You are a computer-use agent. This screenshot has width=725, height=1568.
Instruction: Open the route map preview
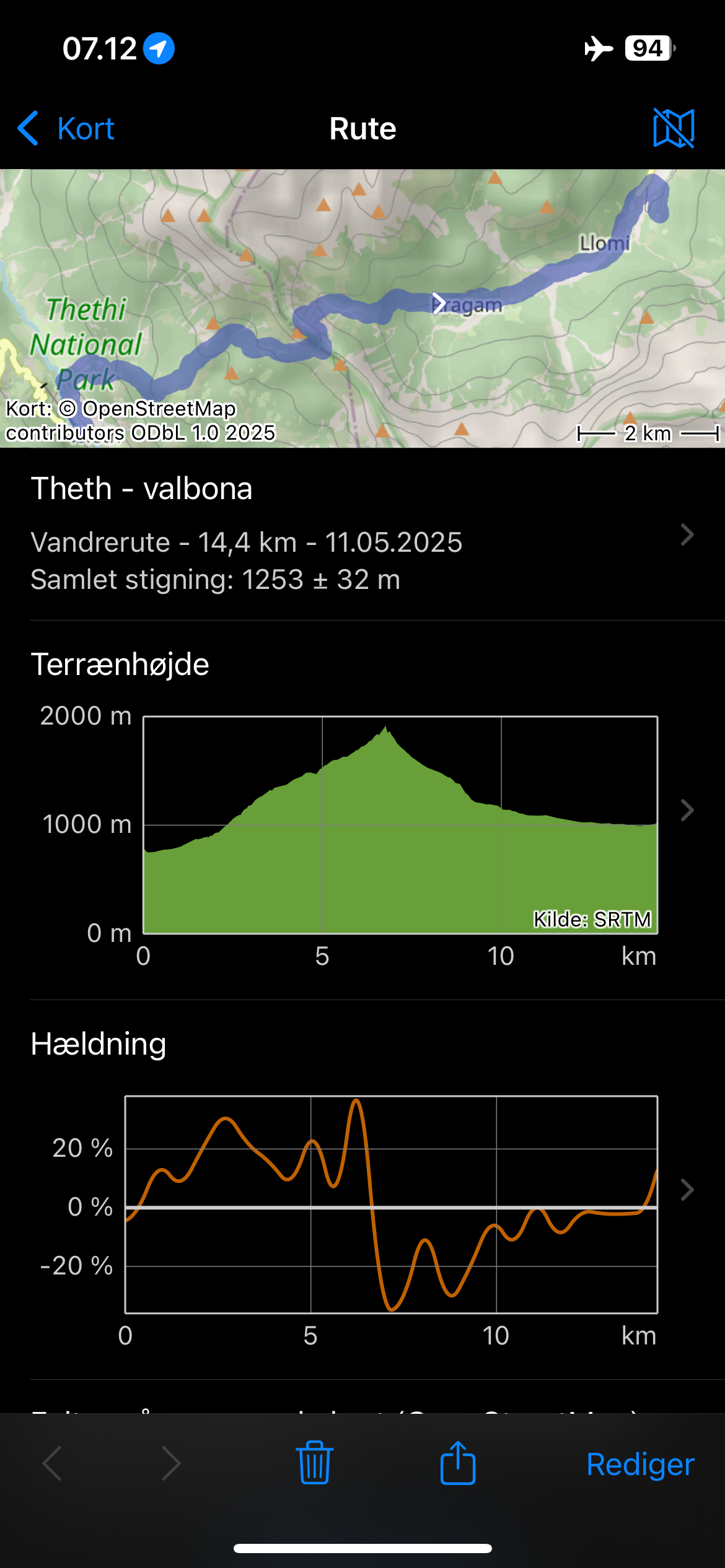(x=362, y=308)
